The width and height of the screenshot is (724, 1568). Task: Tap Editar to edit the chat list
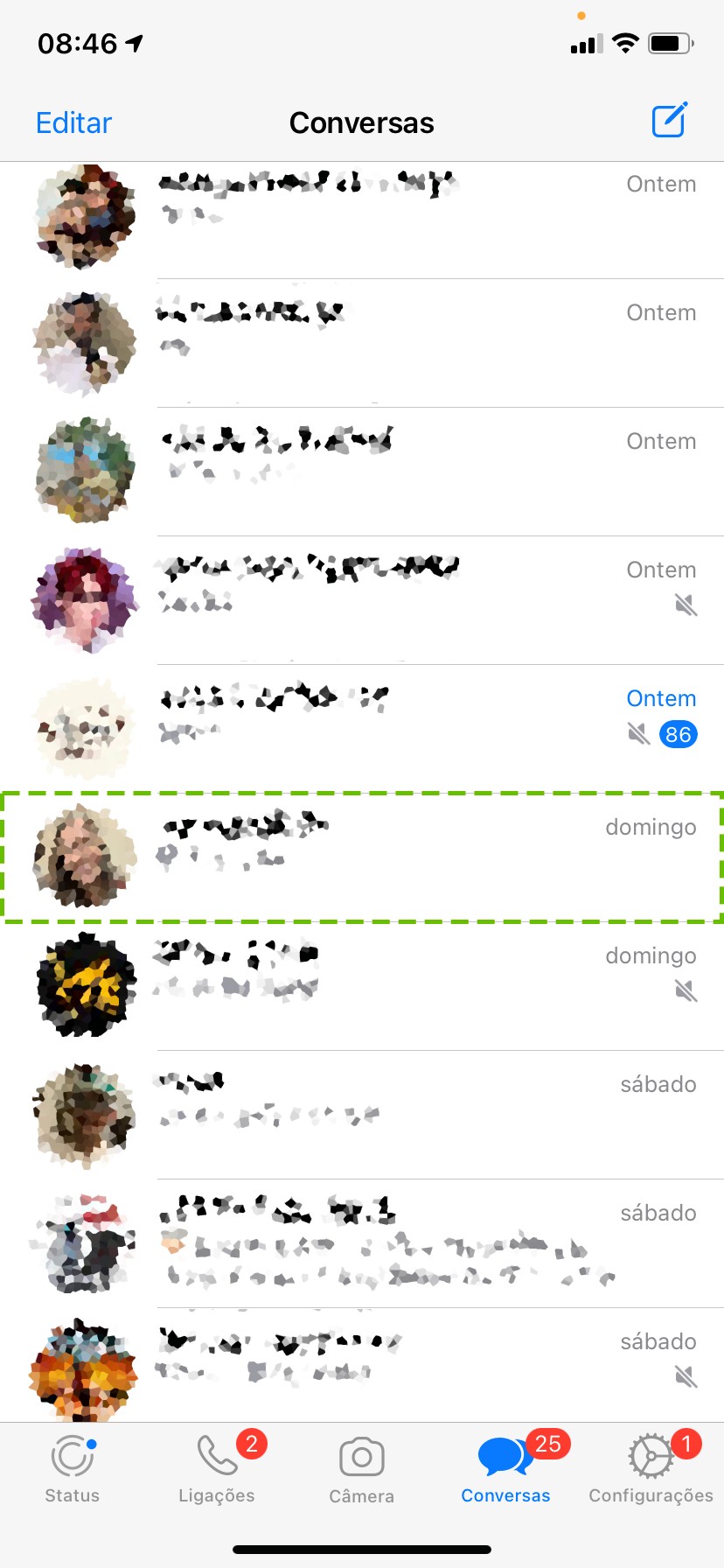click(73, 123)
